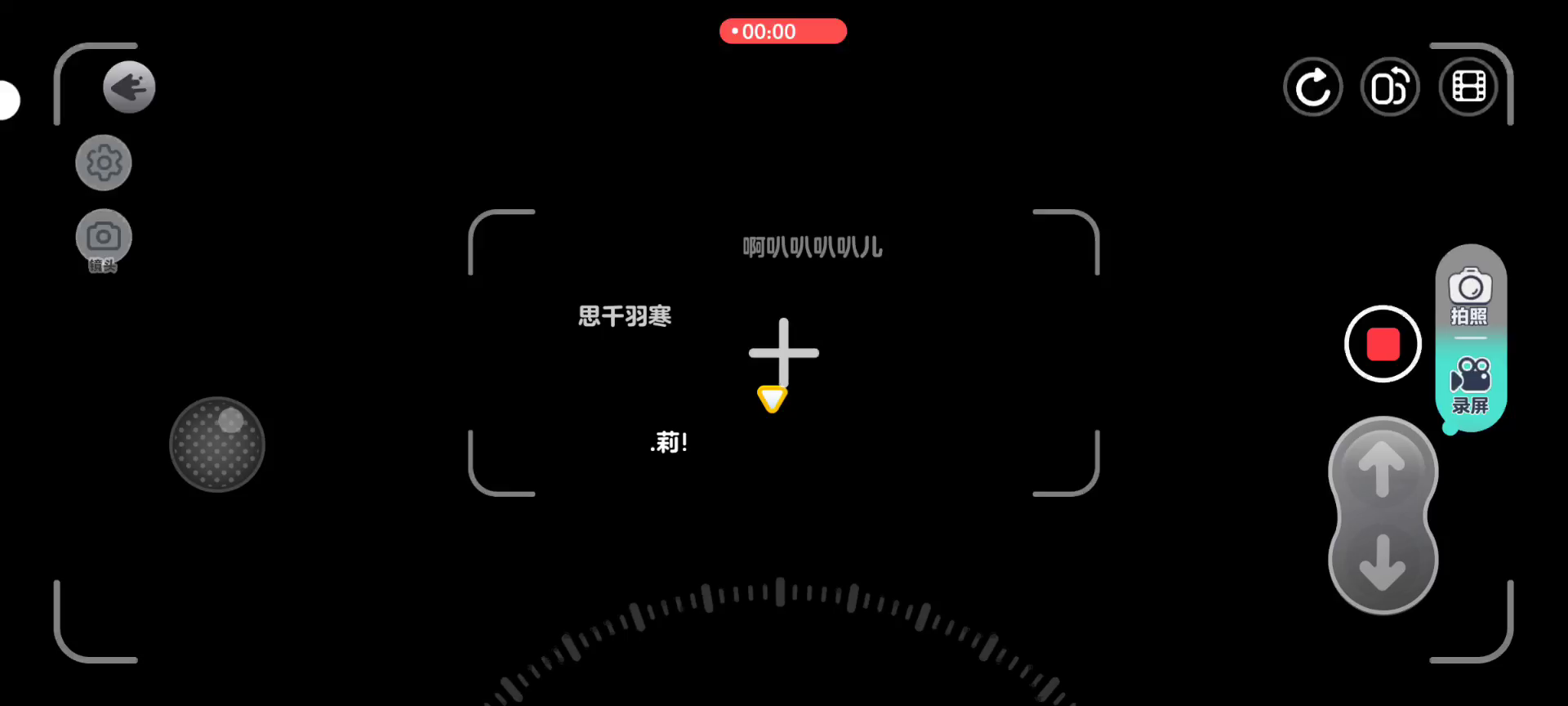Open the 镜头 camera lens options
The height and width of the screenshot is (706, 1568).
(x=104, y=238)
